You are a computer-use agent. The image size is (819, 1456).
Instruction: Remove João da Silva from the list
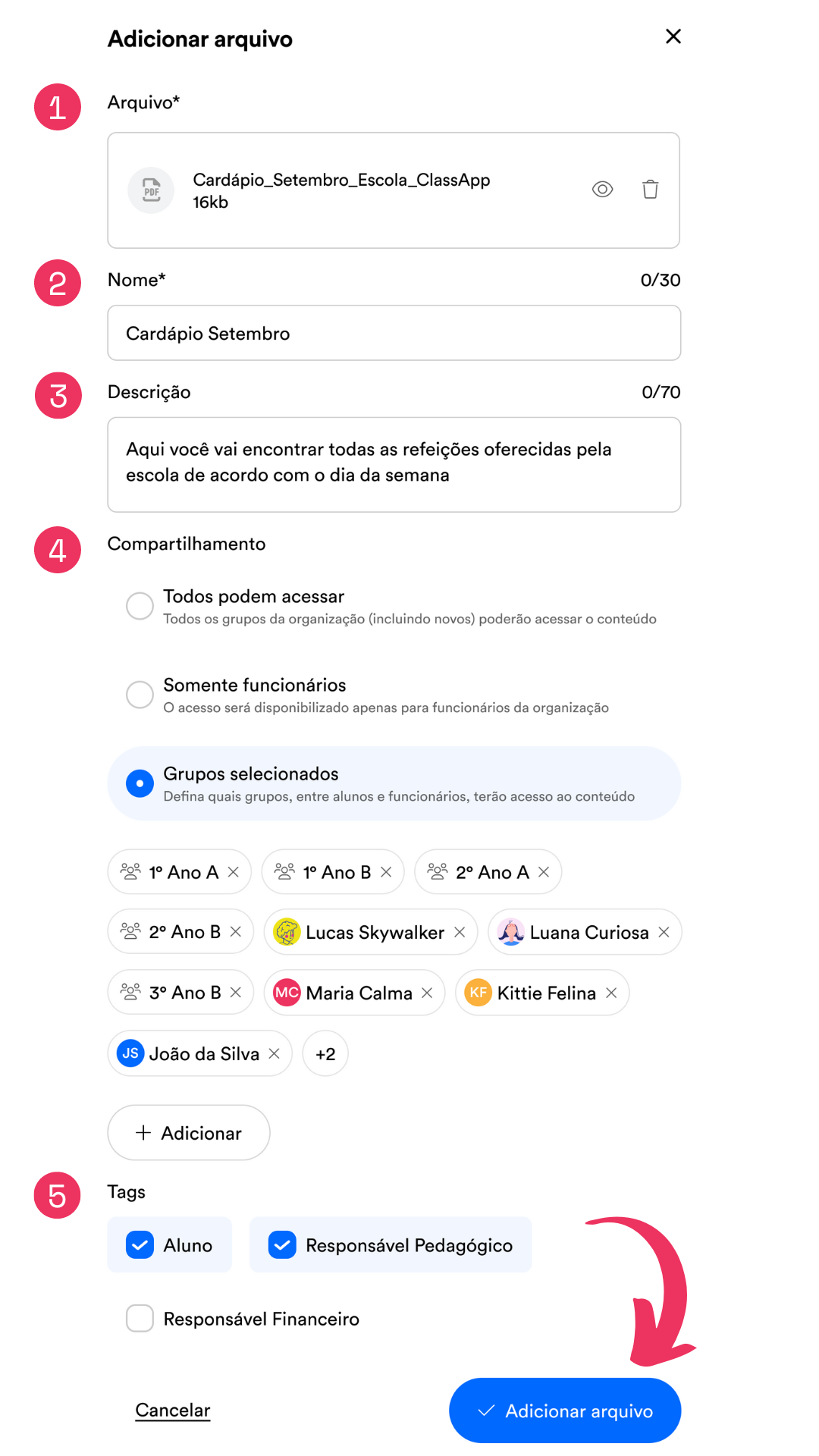click(275, 1053)
